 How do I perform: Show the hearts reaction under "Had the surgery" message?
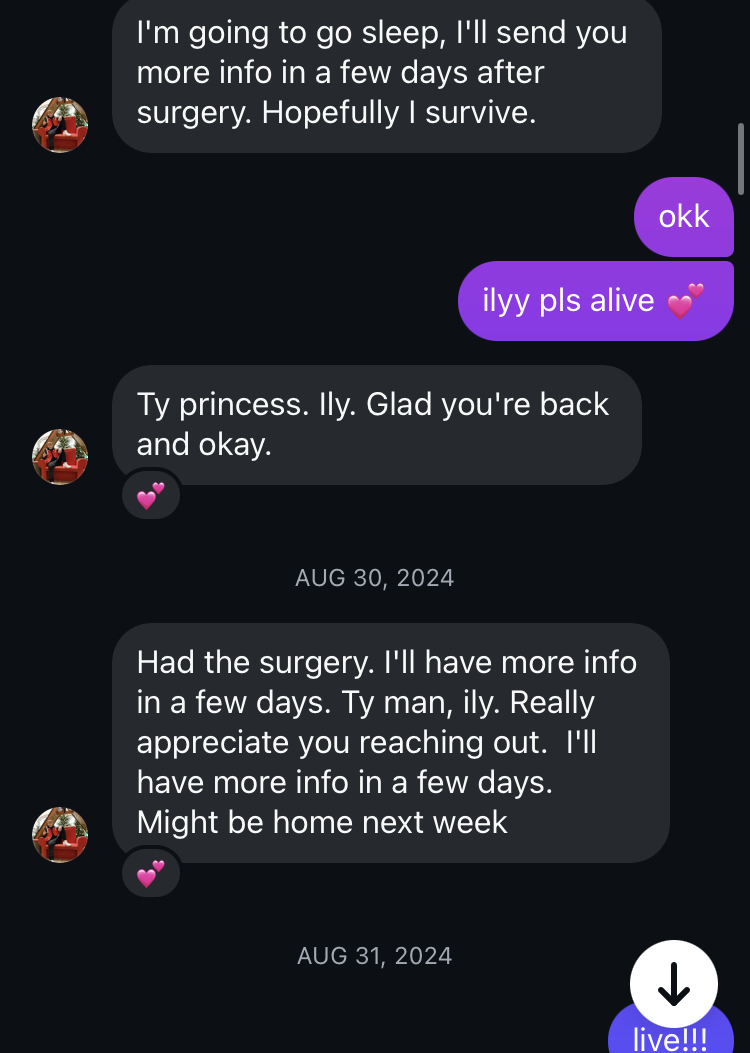pos(151,873)
